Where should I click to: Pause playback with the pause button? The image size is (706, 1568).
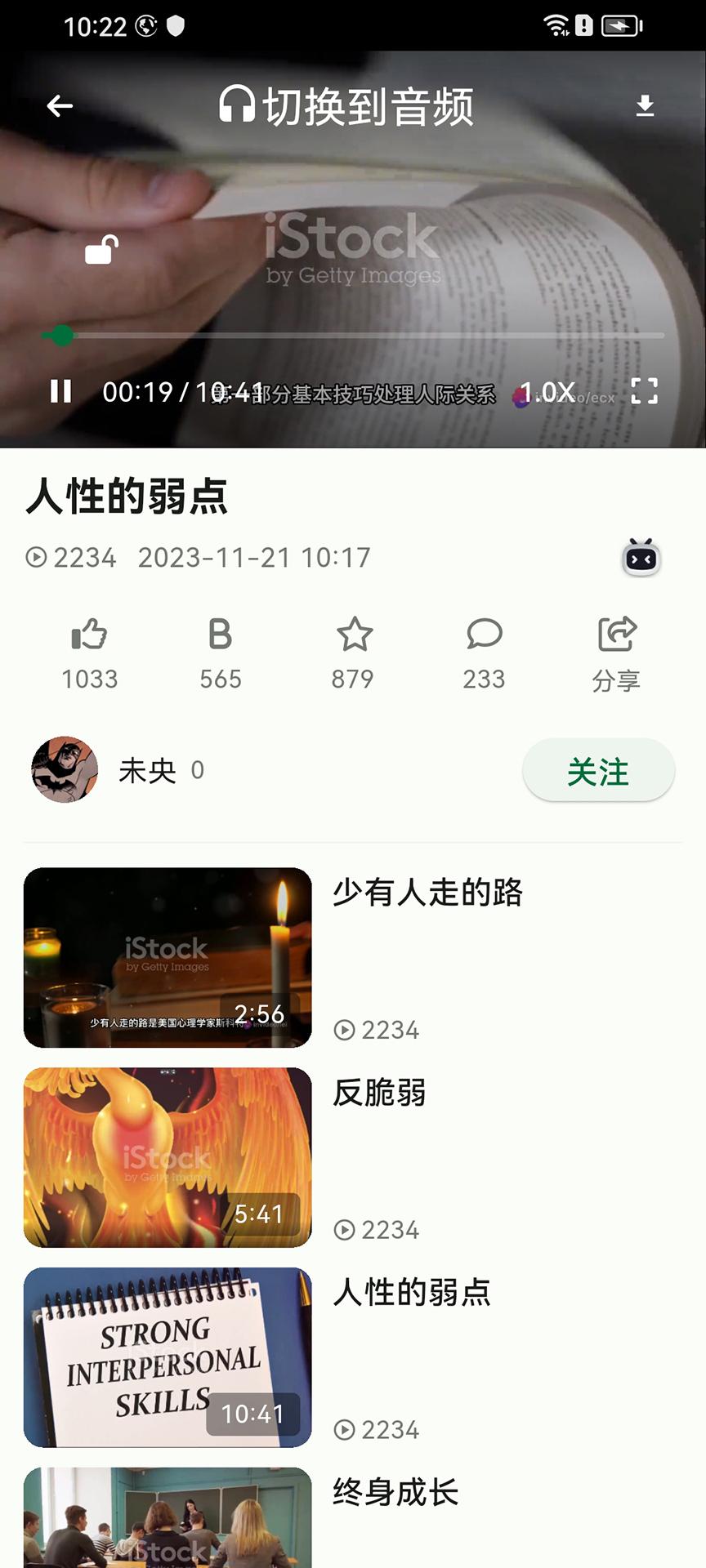tap(61, 392)
